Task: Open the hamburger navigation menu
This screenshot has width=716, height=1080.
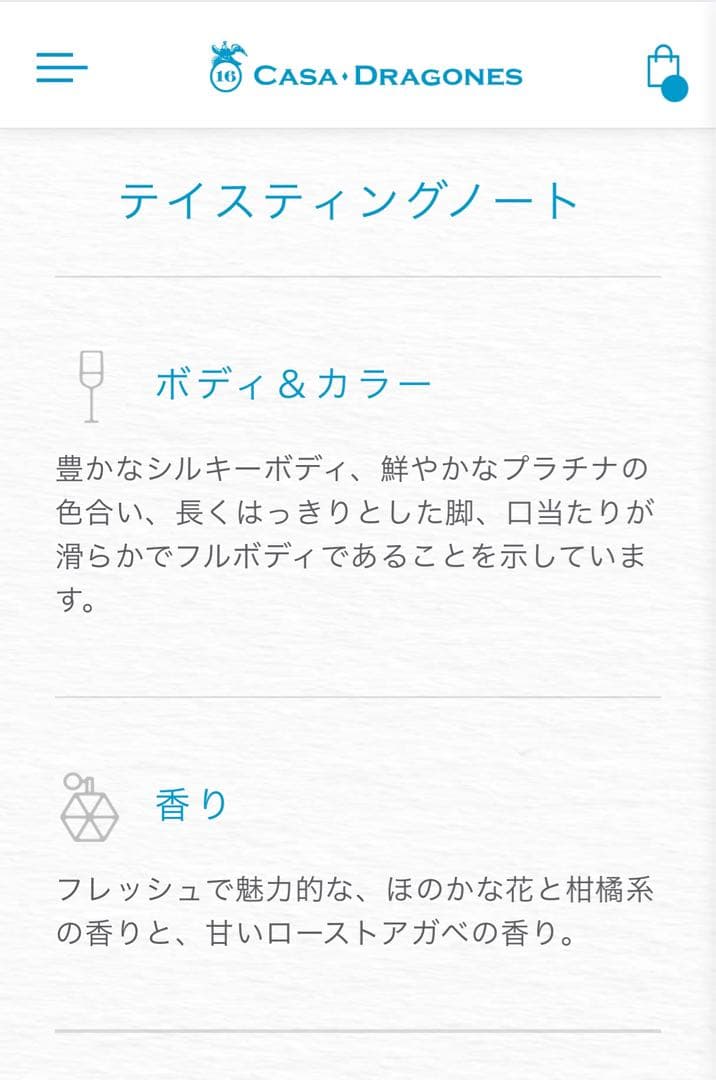Action: 62,67
